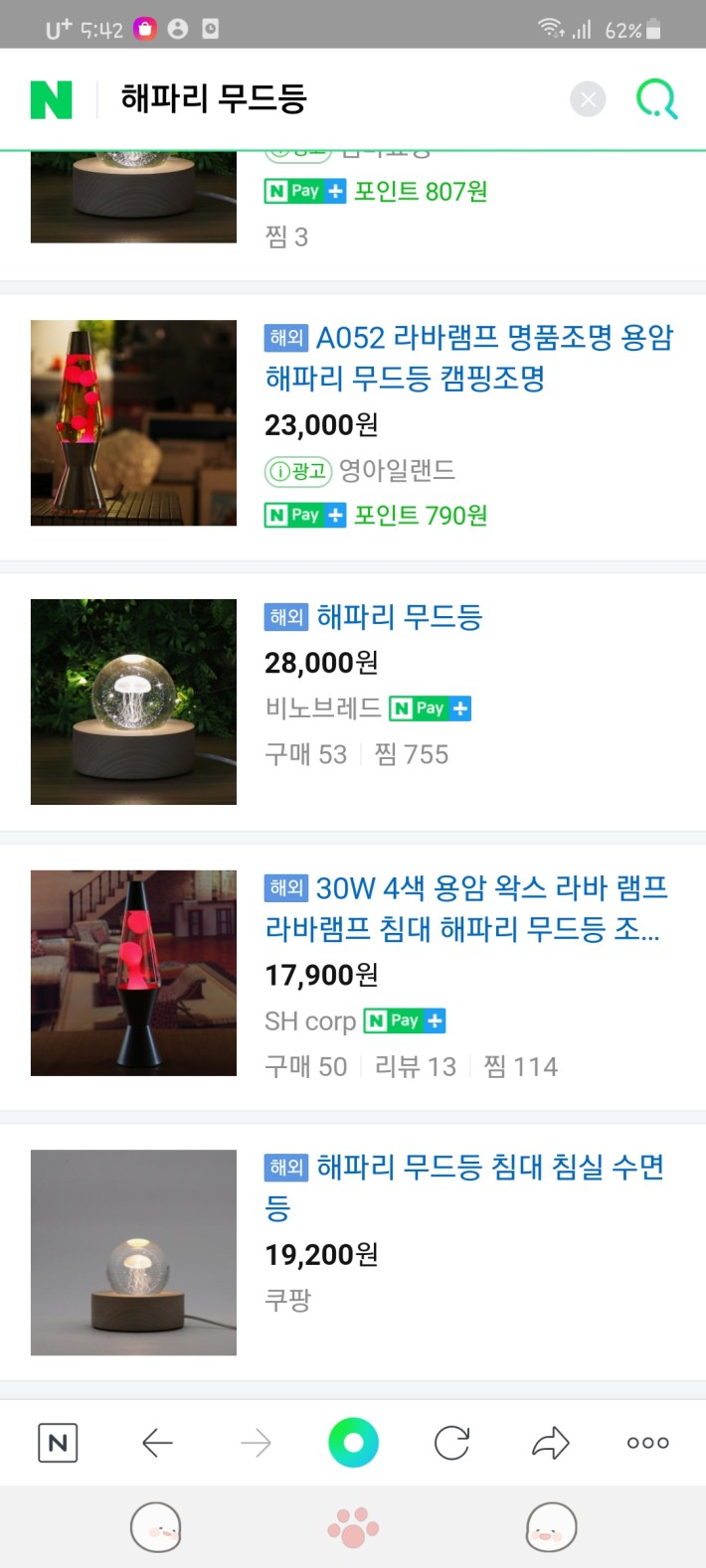This screenshot has width=706, height=1568.
Task: Clear the search text with the X button
Action: [588, 99]
